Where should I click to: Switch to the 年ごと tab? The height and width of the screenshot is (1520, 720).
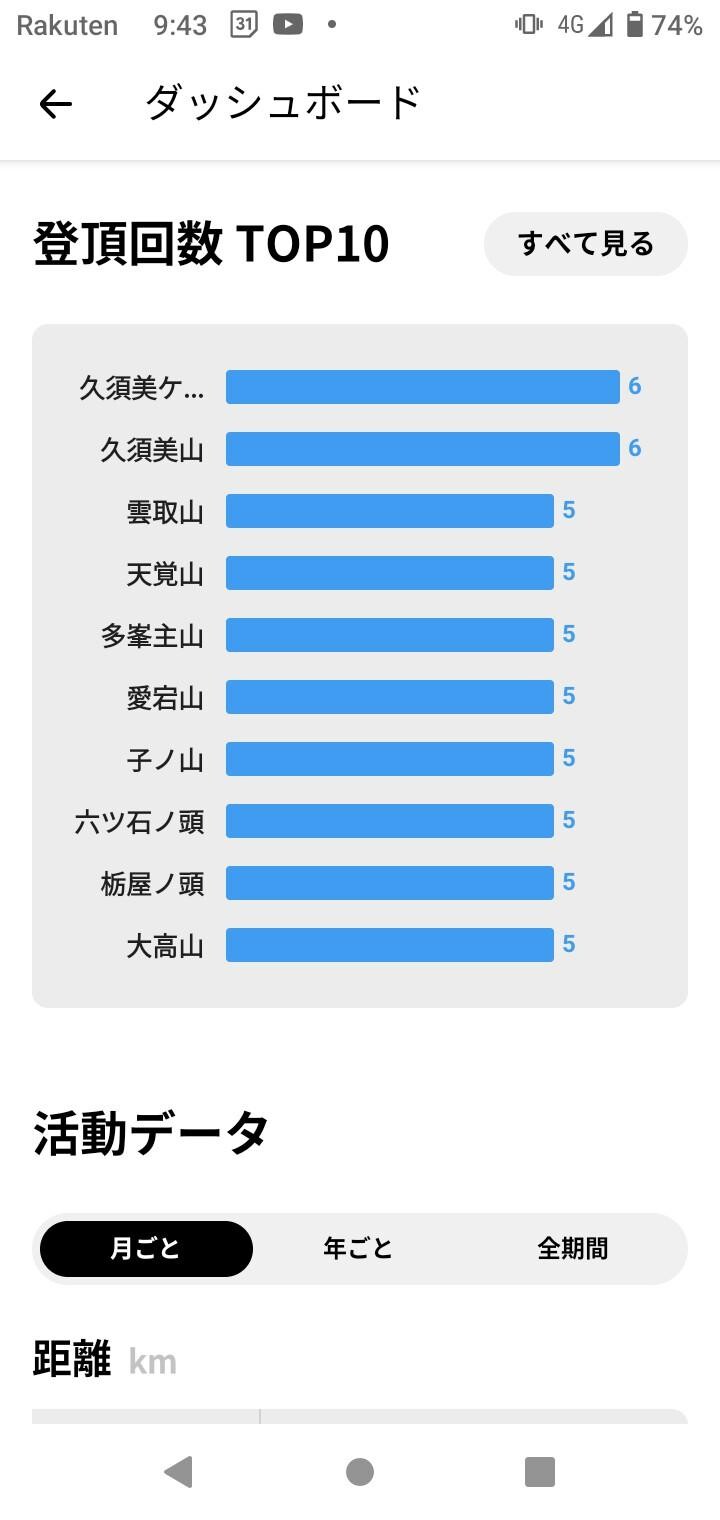click(358, 1248)
